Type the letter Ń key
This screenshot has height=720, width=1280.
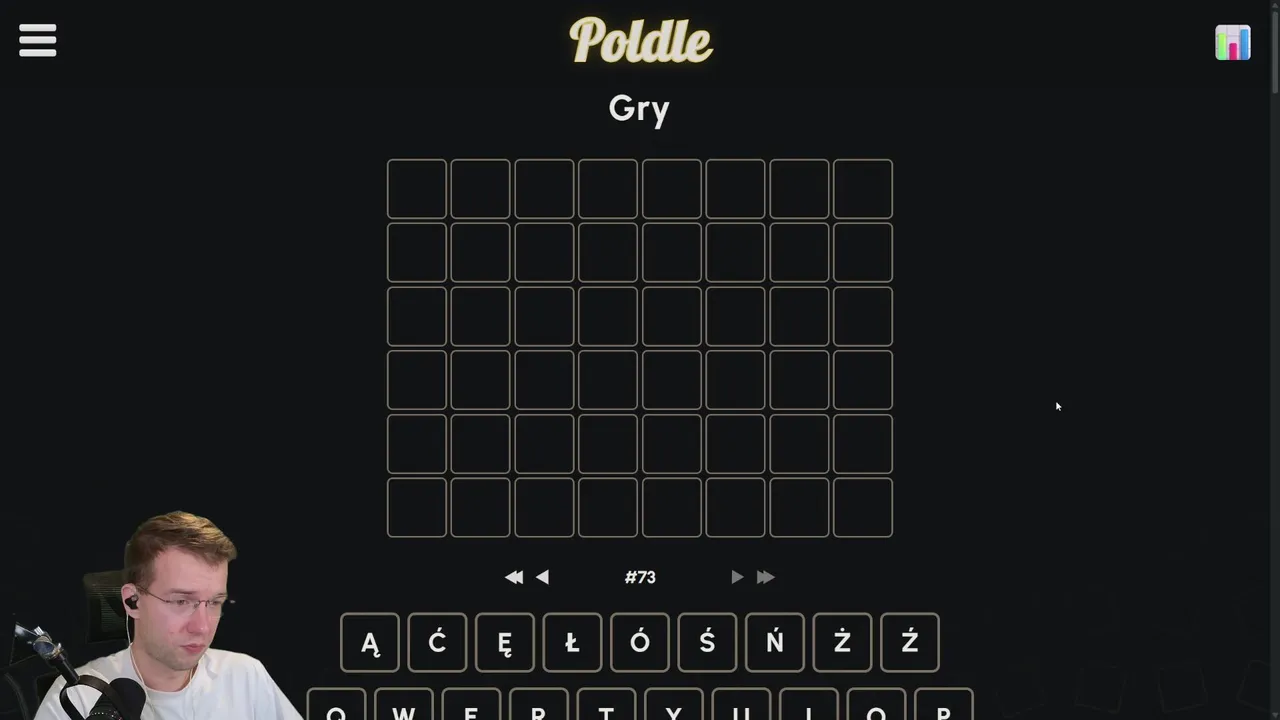coord(775,642)
